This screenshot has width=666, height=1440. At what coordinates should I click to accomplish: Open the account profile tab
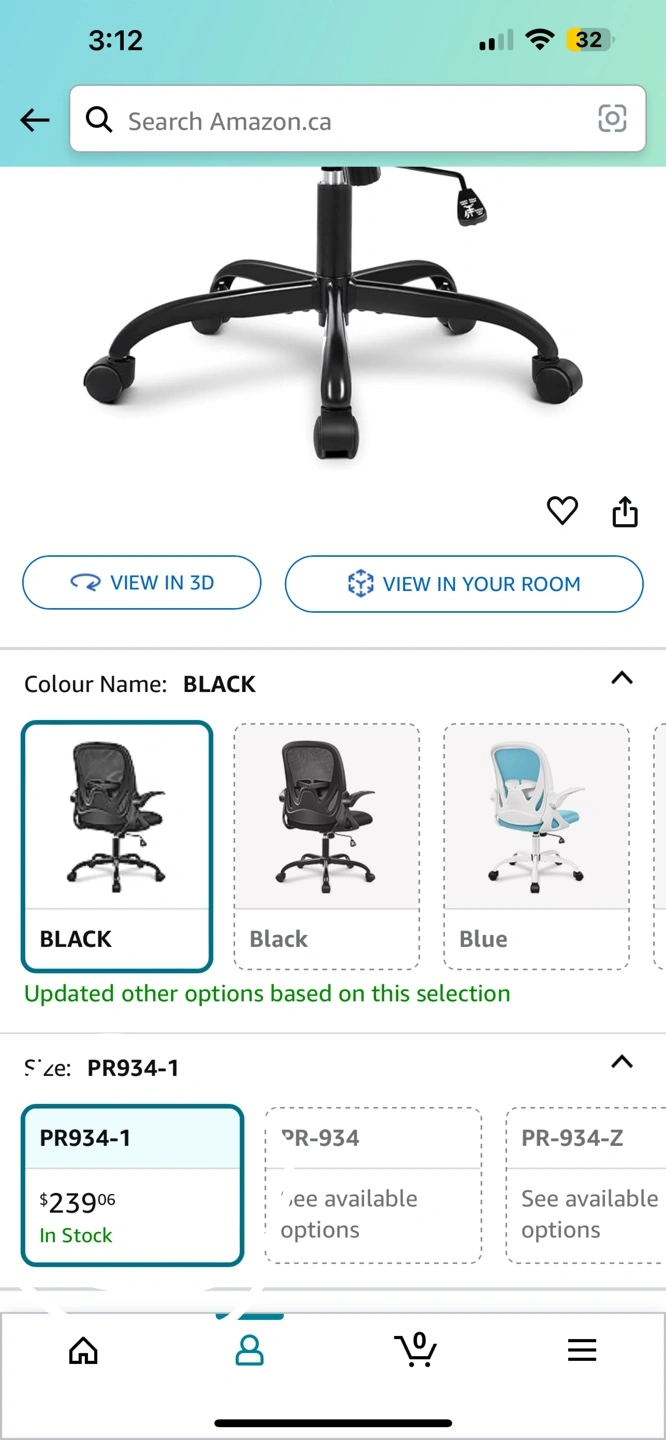(x=249, y=1351)
